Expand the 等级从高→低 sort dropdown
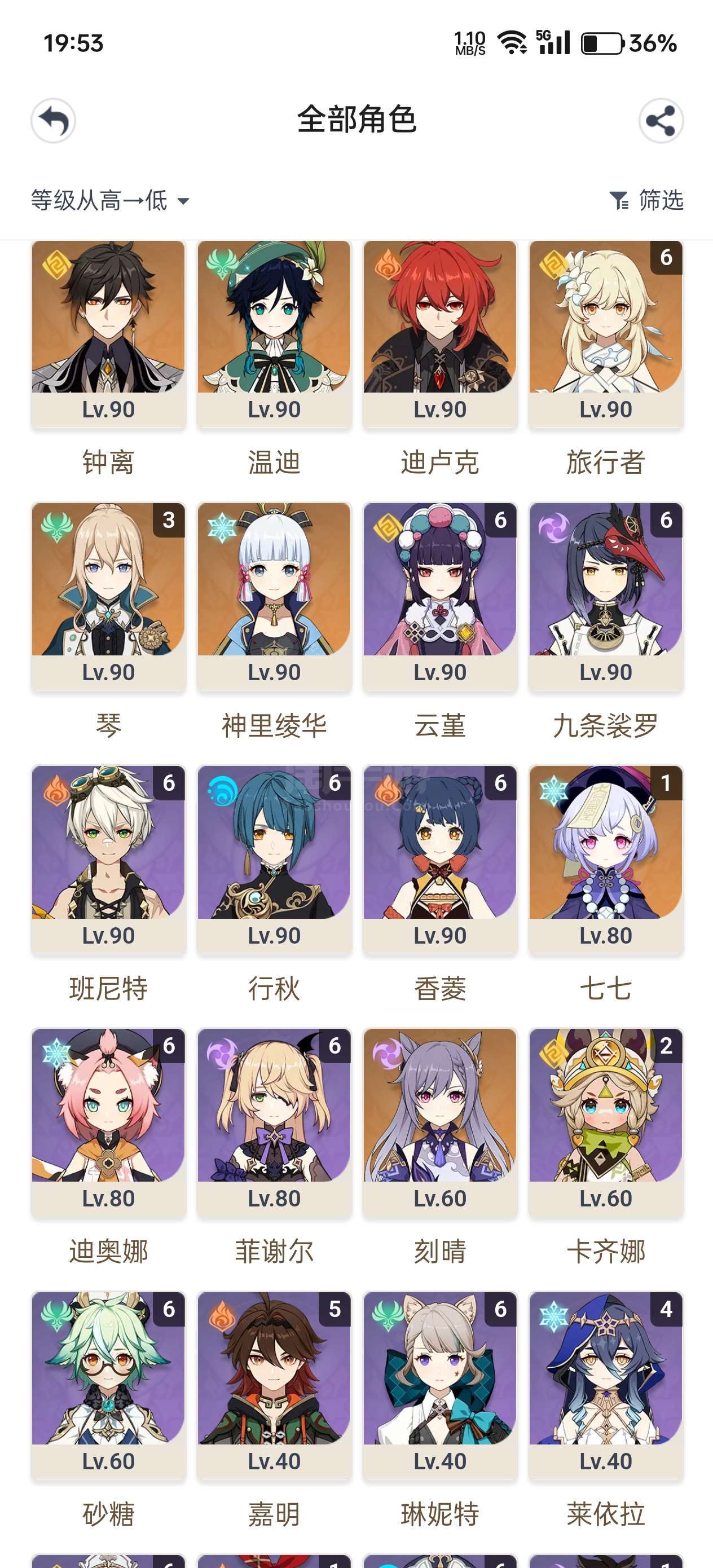 pyautogui.click(x=109, y=200)
